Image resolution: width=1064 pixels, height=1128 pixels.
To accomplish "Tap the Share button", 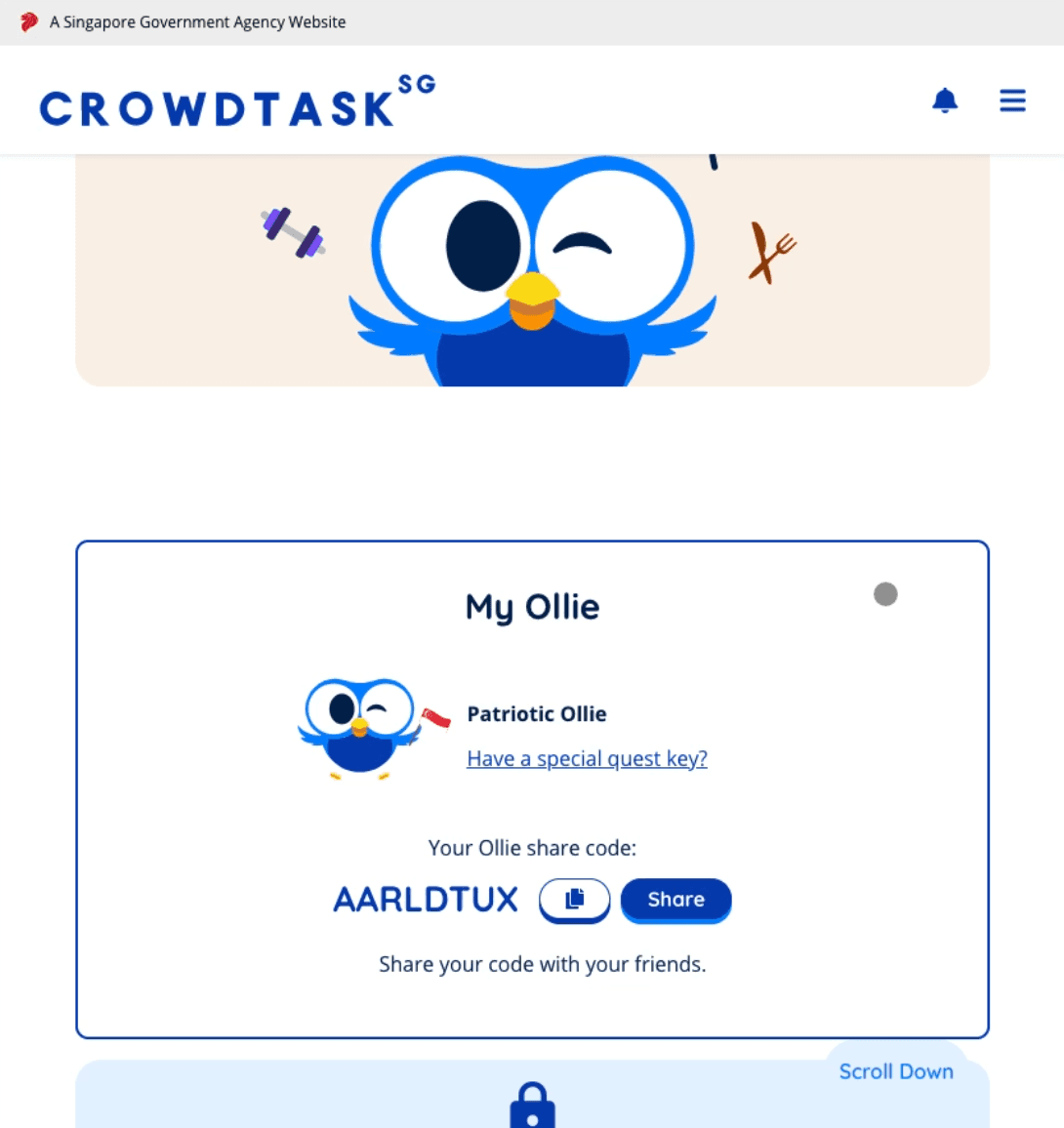I will 675,900.
